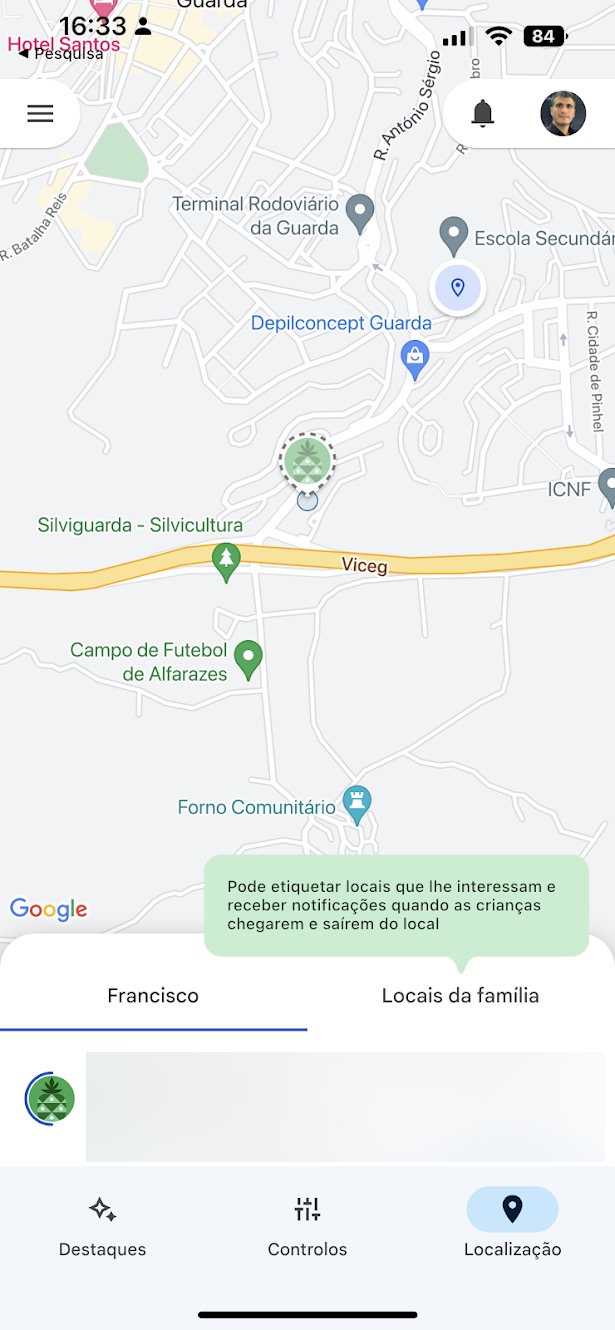615x1330 pixels.
Task: Tap Francisco's pineapple avatar on the map
Action: point(307,461)
